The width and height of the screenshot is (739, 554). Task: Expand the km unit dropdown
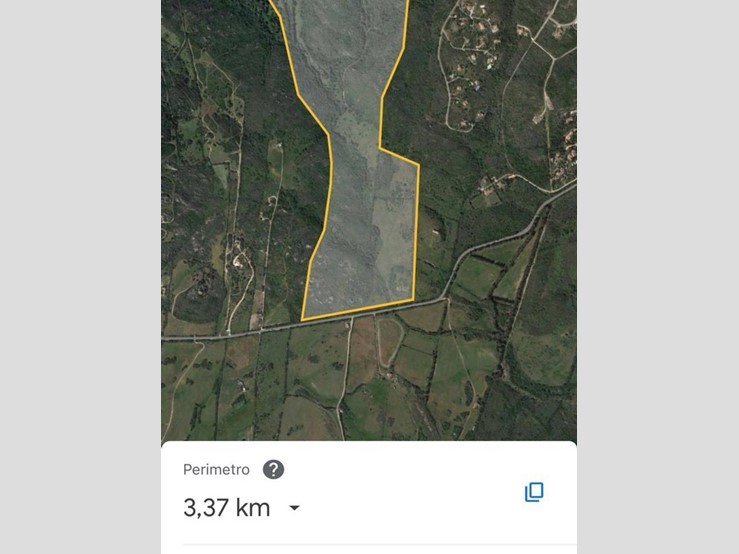294,508
